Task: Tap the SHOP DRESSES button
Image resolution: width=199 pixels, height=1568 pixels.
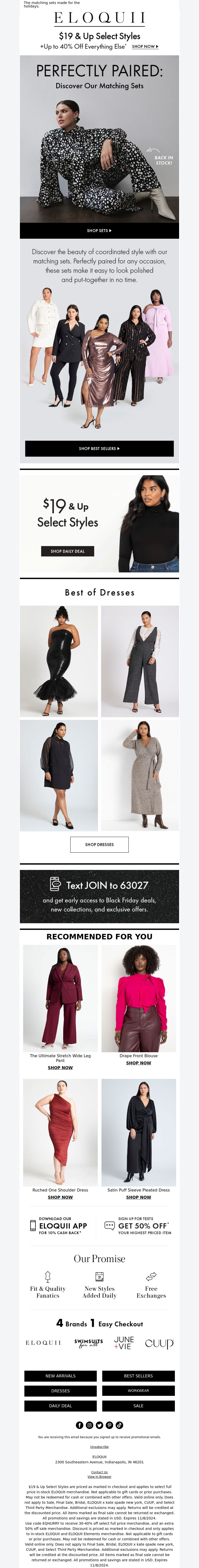Action: point(99,844)
